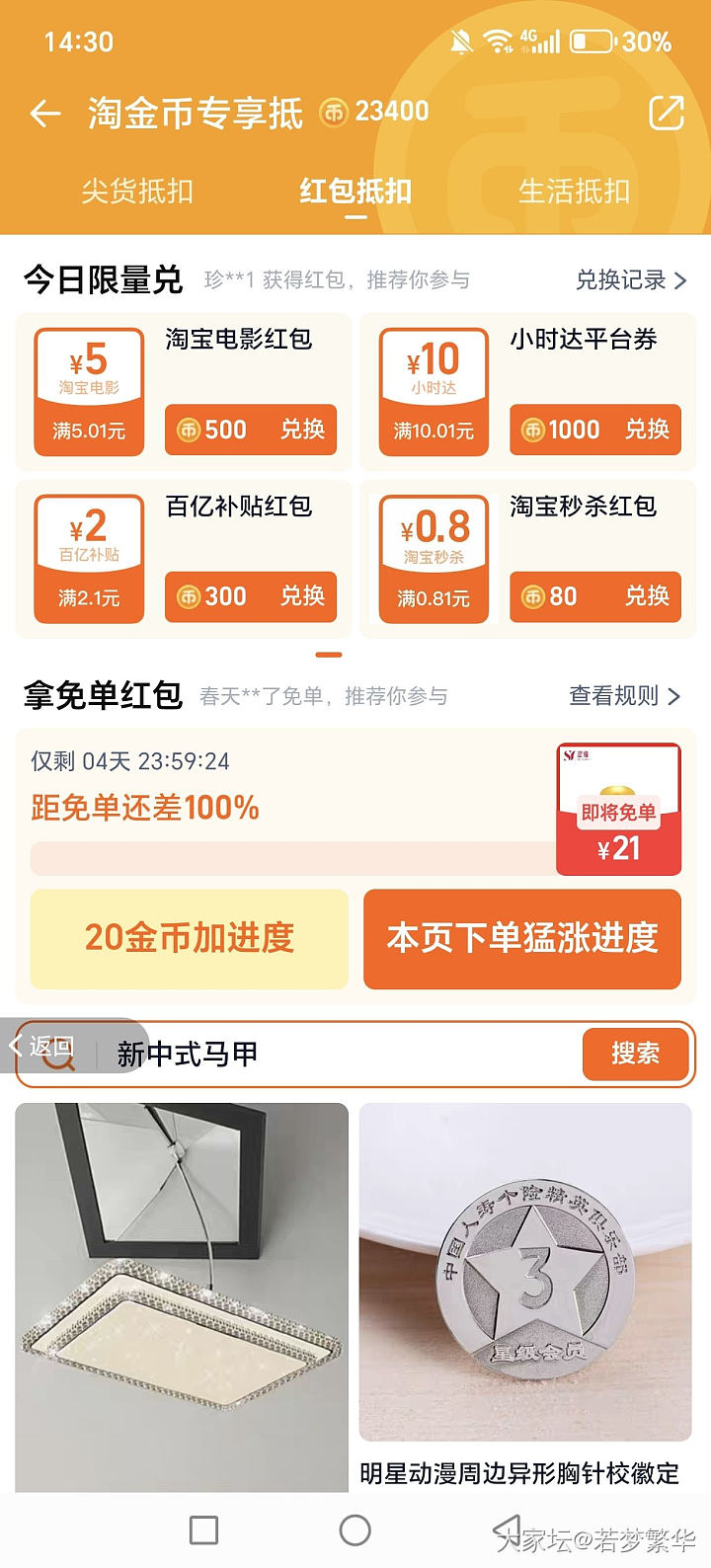Open the 新中式马甲 search box
The height and width of the screenshot is (1568, 711).
coord(336,1055)
